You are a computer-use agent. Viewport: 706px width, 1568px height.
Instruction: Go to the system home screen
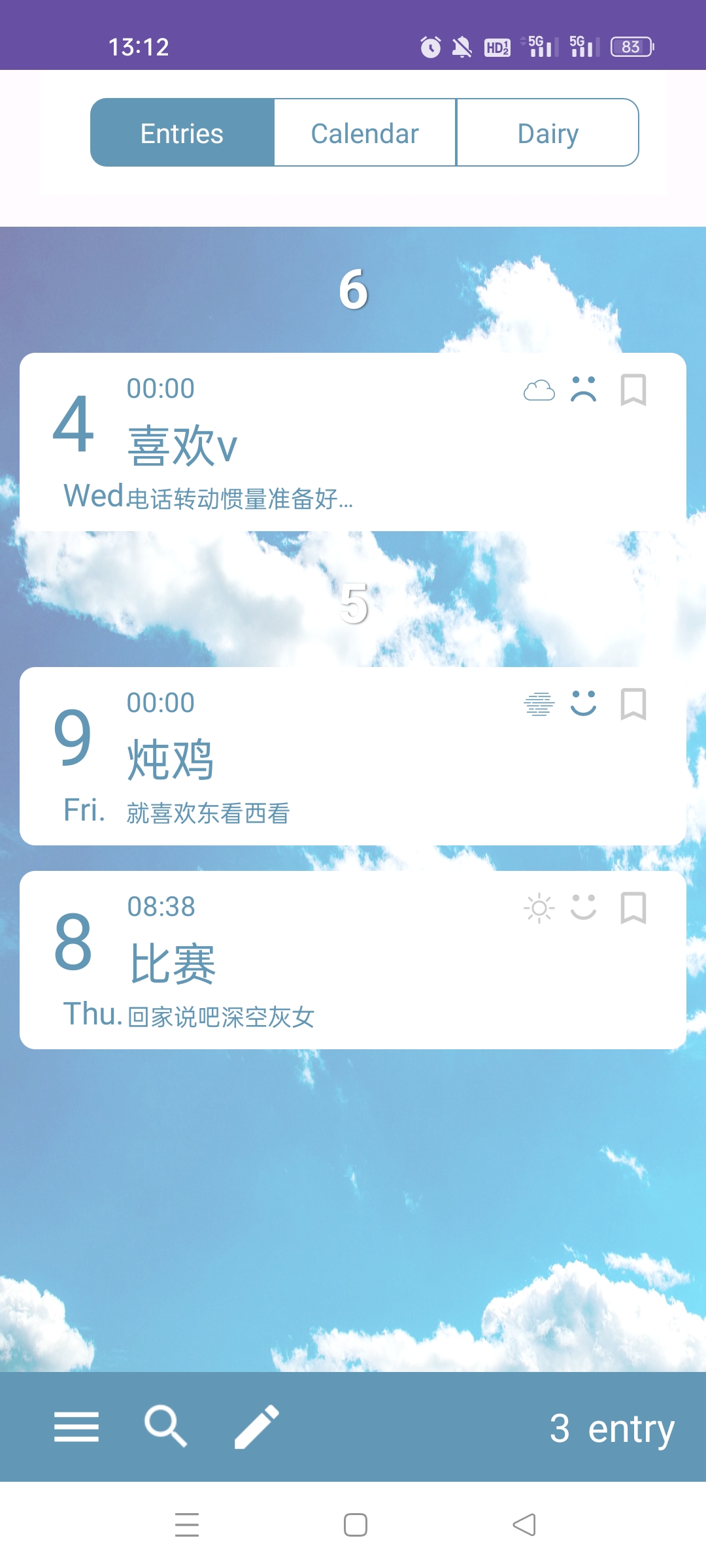click(x=355, y=1525)
